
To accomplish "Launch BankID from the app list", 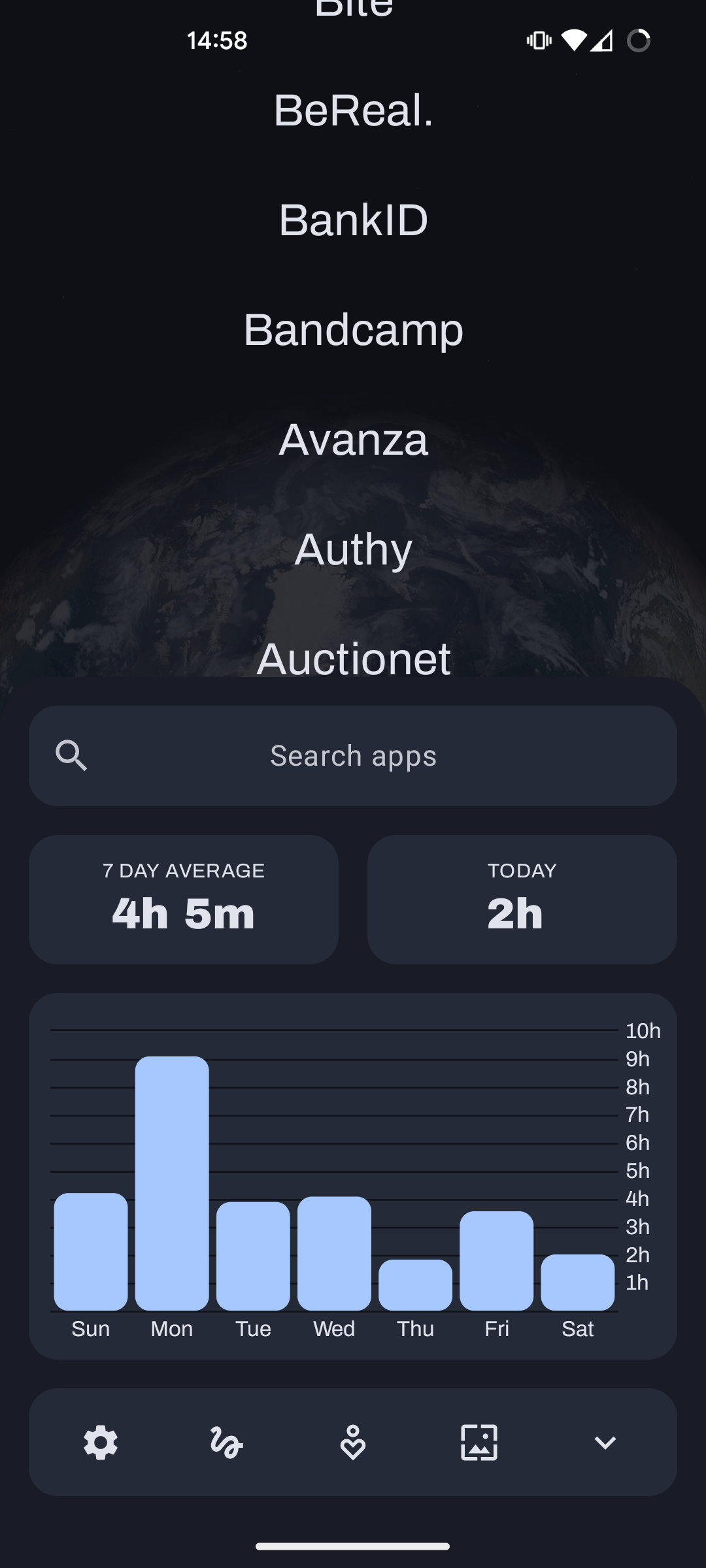I will coord(353,220).
